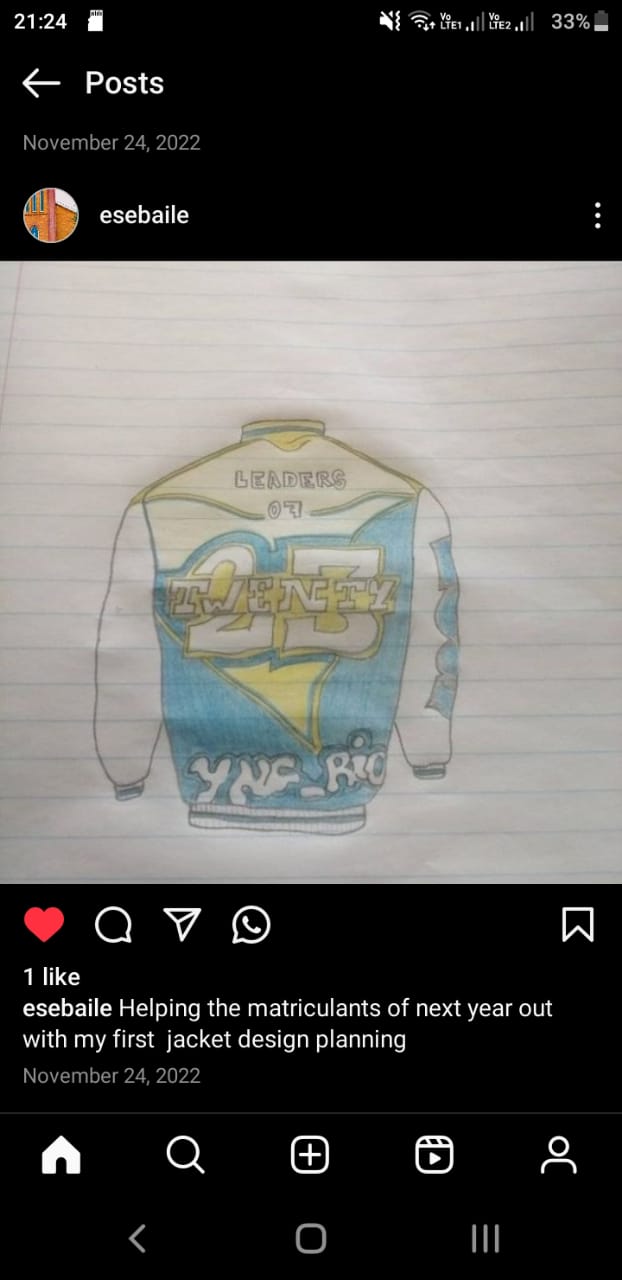Create a new post with the plus icon

(310, 1155)
